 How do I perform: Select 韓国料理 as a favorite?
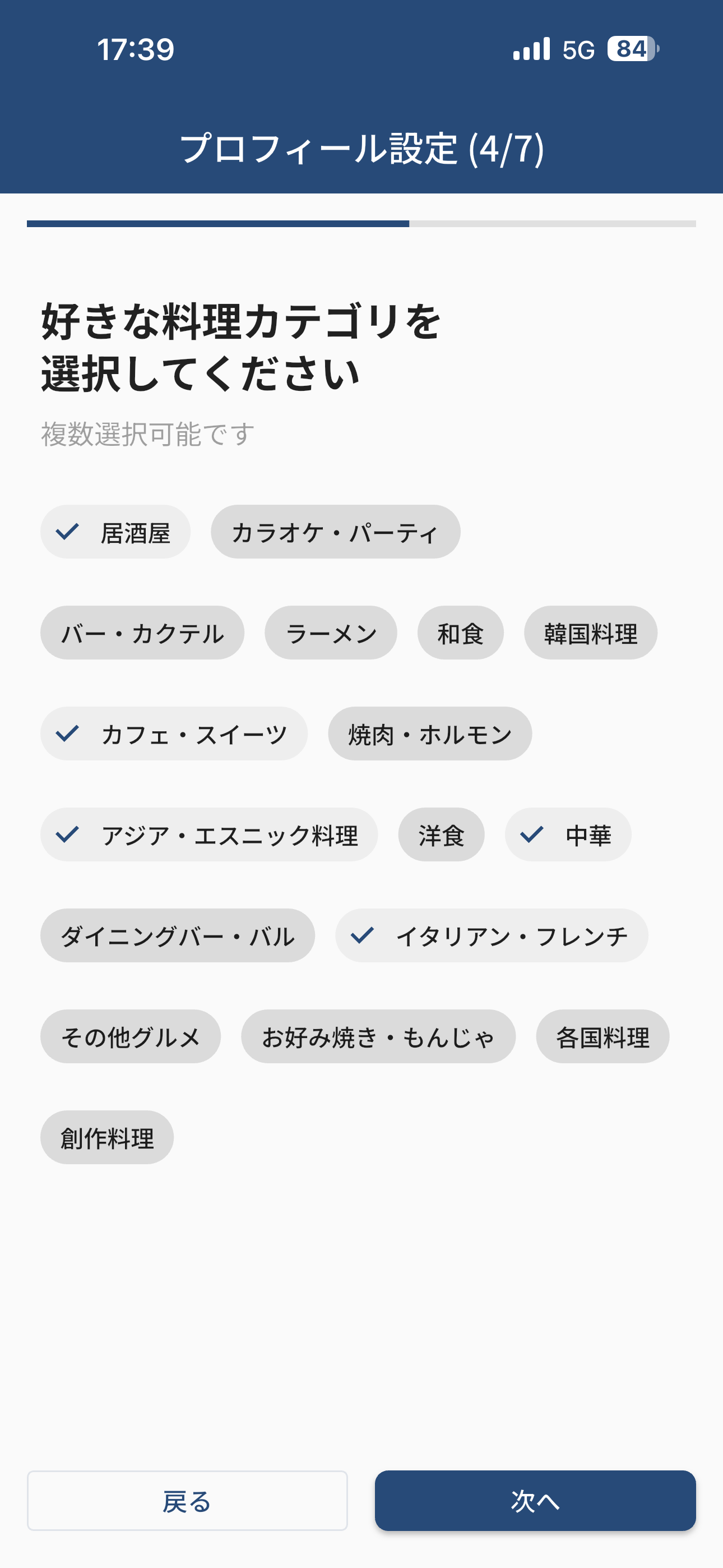coord(590,633)
